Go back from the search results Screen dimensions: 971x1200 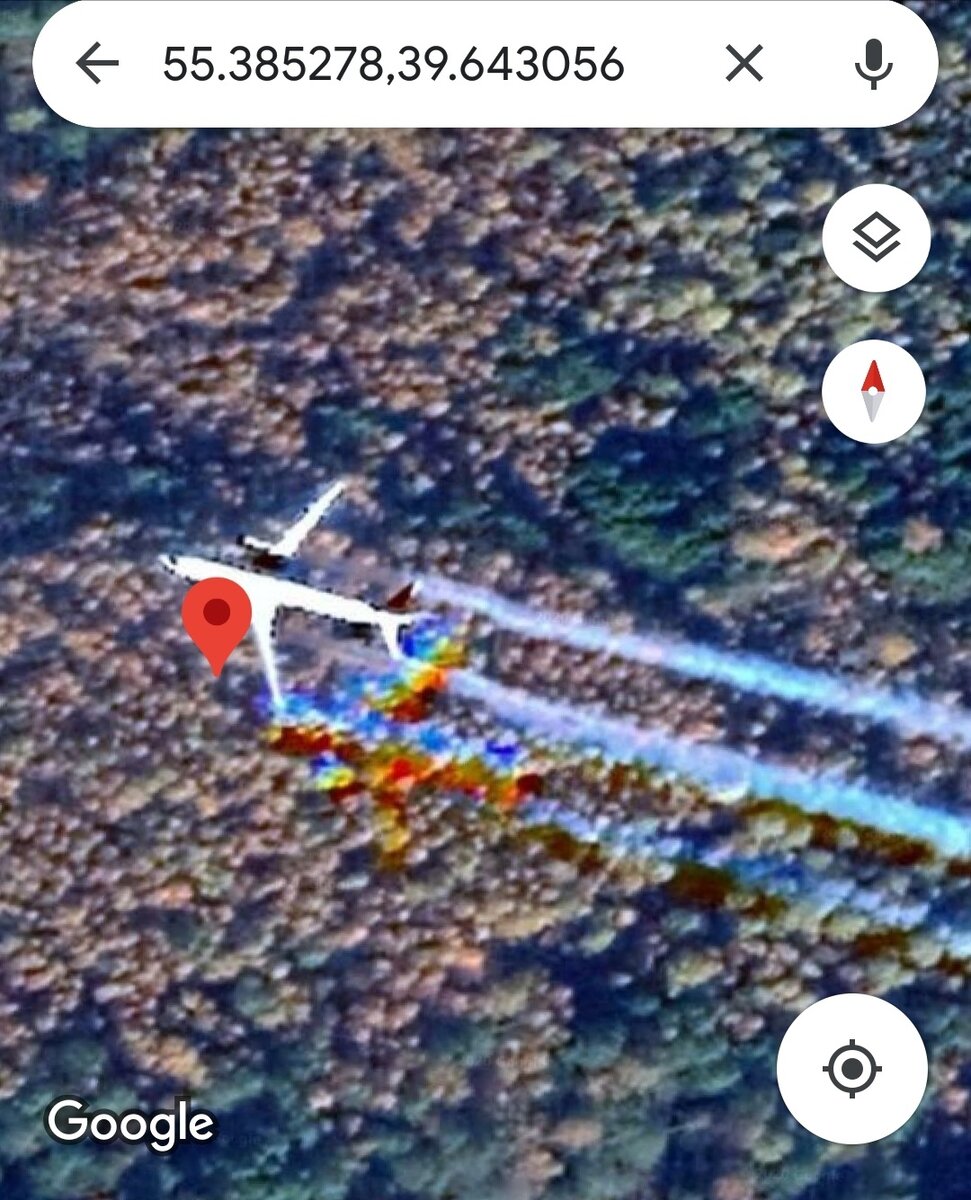click(97, 66)
